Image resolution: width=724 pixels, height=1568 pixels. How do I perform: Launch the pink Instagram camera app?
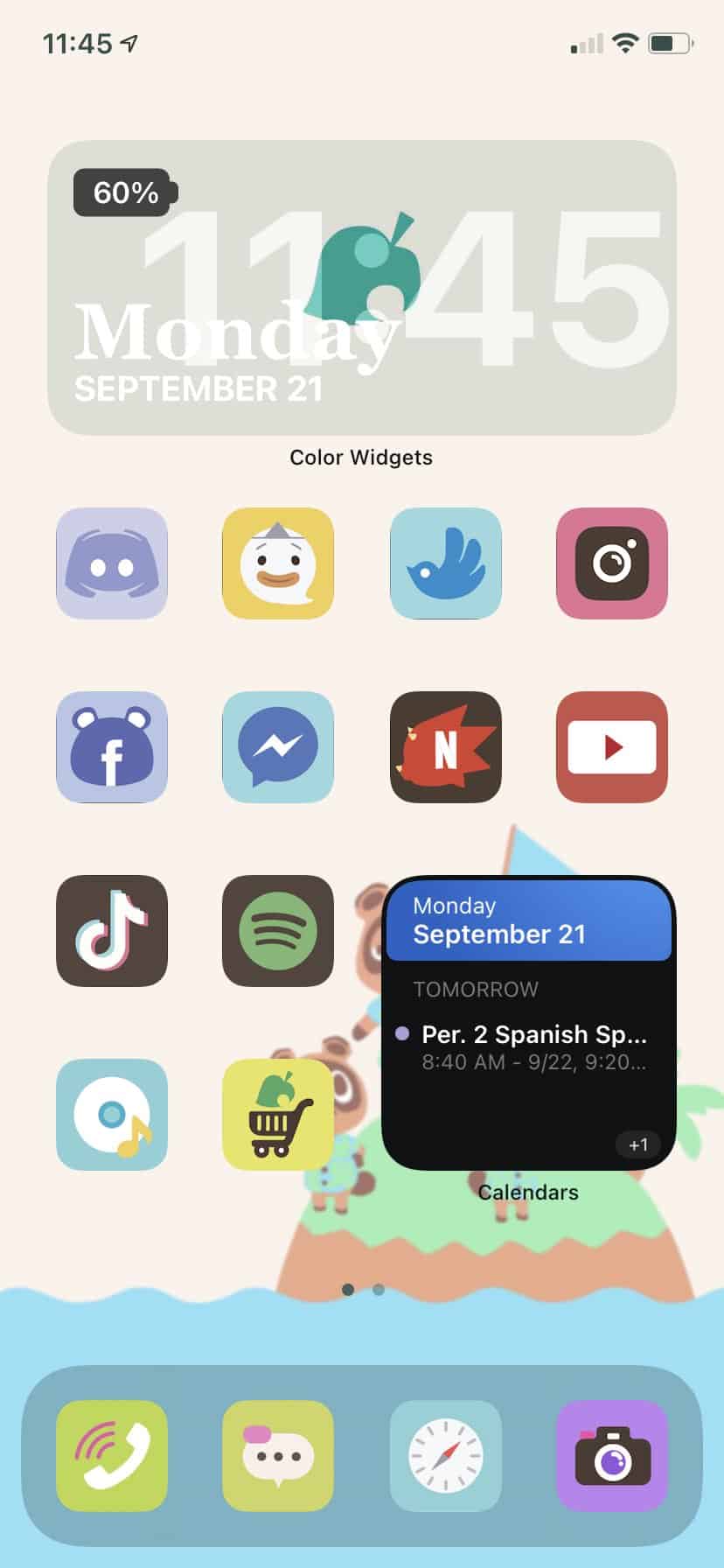[612, 563]
